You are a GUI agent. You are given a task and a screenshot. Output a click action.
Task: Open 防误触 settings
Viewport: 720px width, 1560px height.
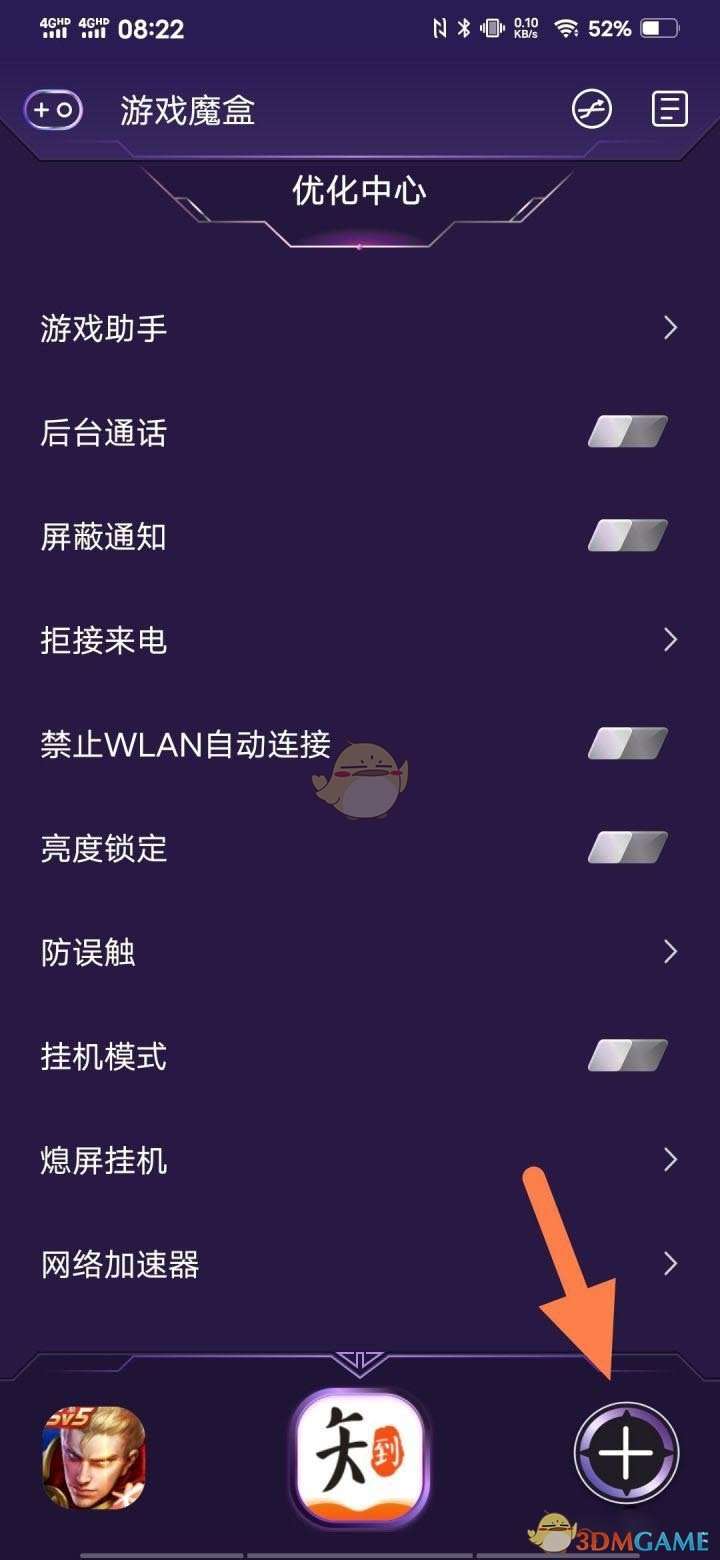pos(360,952)
